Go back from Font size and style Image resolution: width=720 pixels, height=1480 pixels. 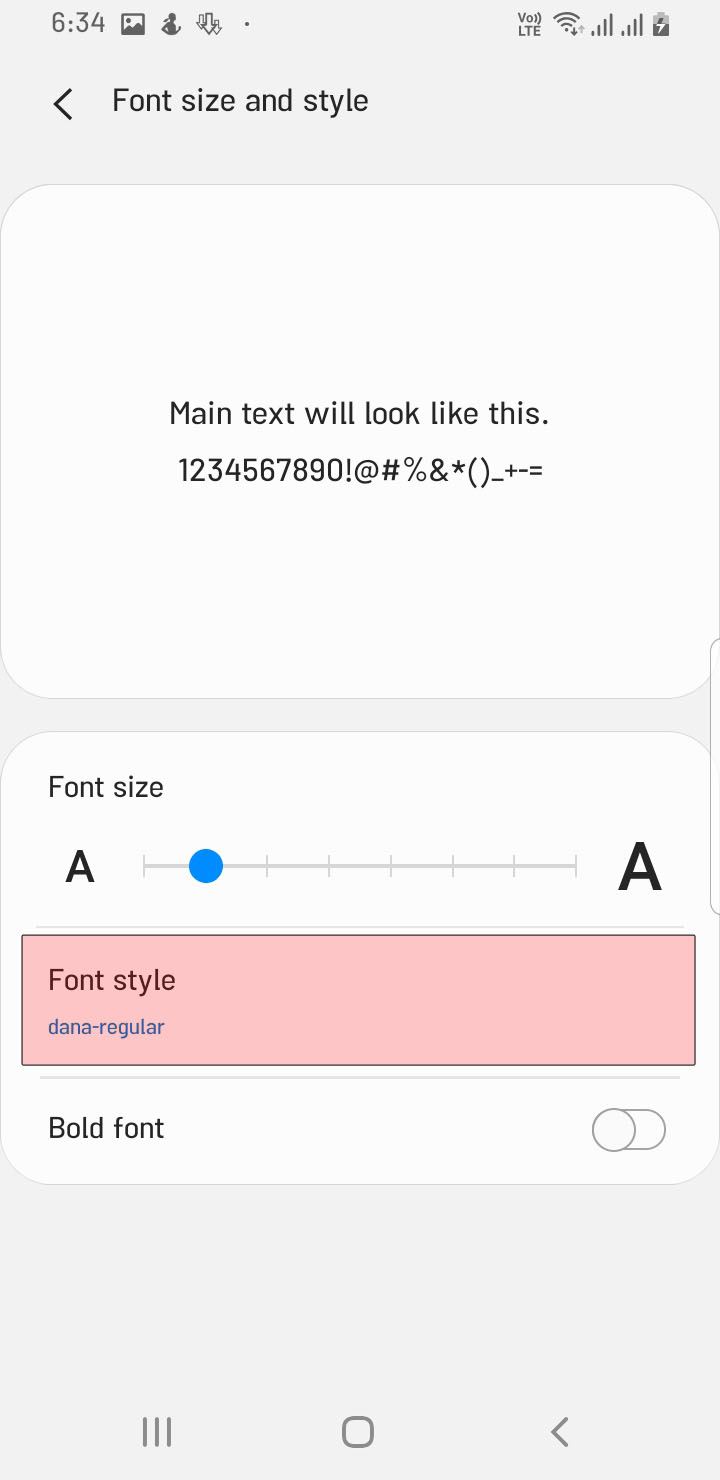[x=63, y=103]
